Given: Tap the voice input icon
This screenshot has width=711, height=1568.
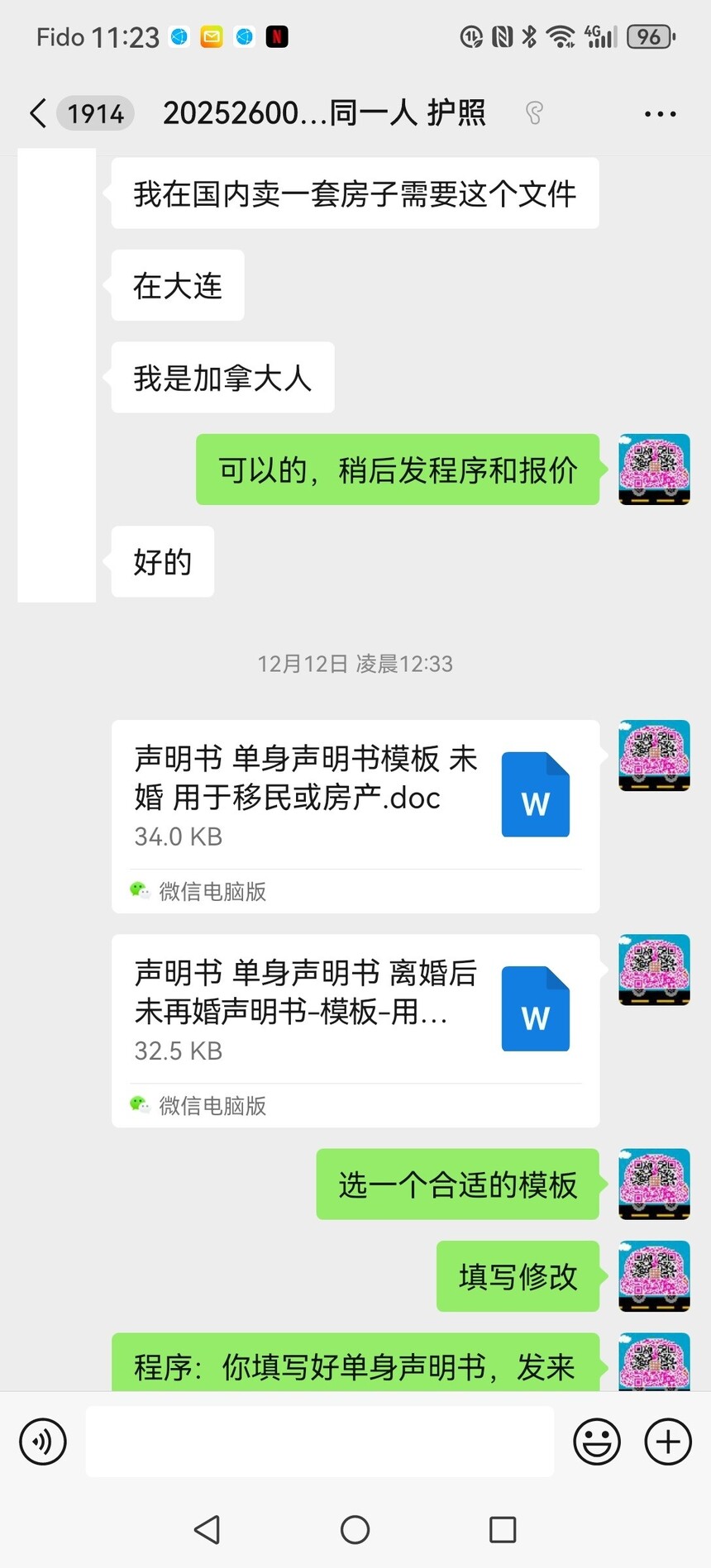Looking at the screenshot, I should pyautogui.click(x=42, y=1442).
